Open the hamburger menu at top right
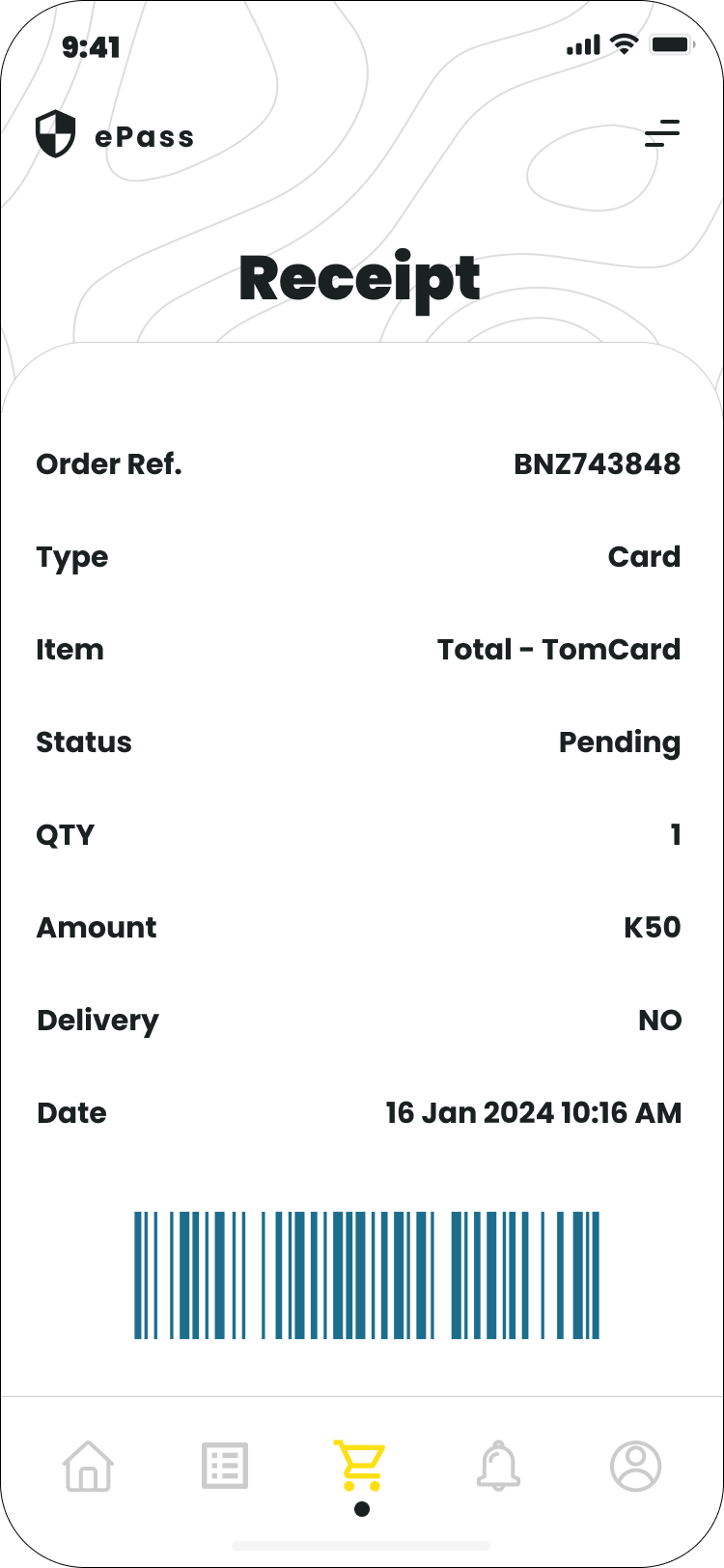Screen dimensions: 724x1568 [662, 133]
